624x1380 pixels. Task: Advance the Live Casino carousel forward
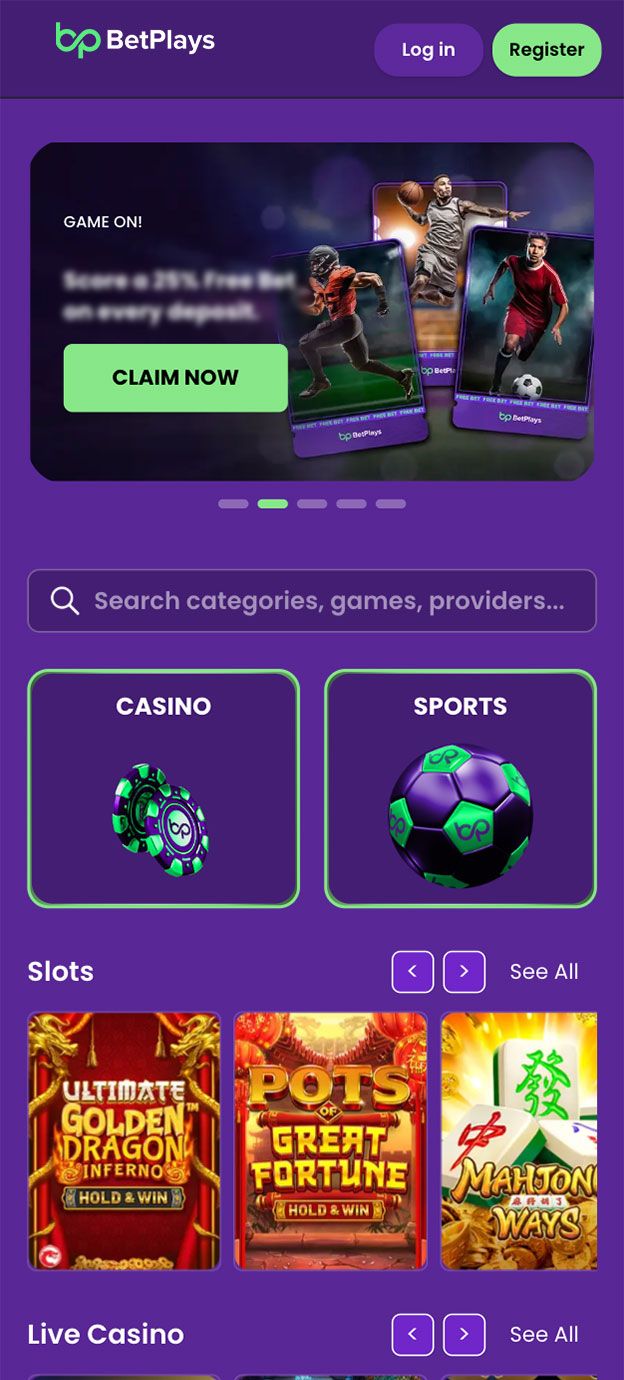(464, 1335)
